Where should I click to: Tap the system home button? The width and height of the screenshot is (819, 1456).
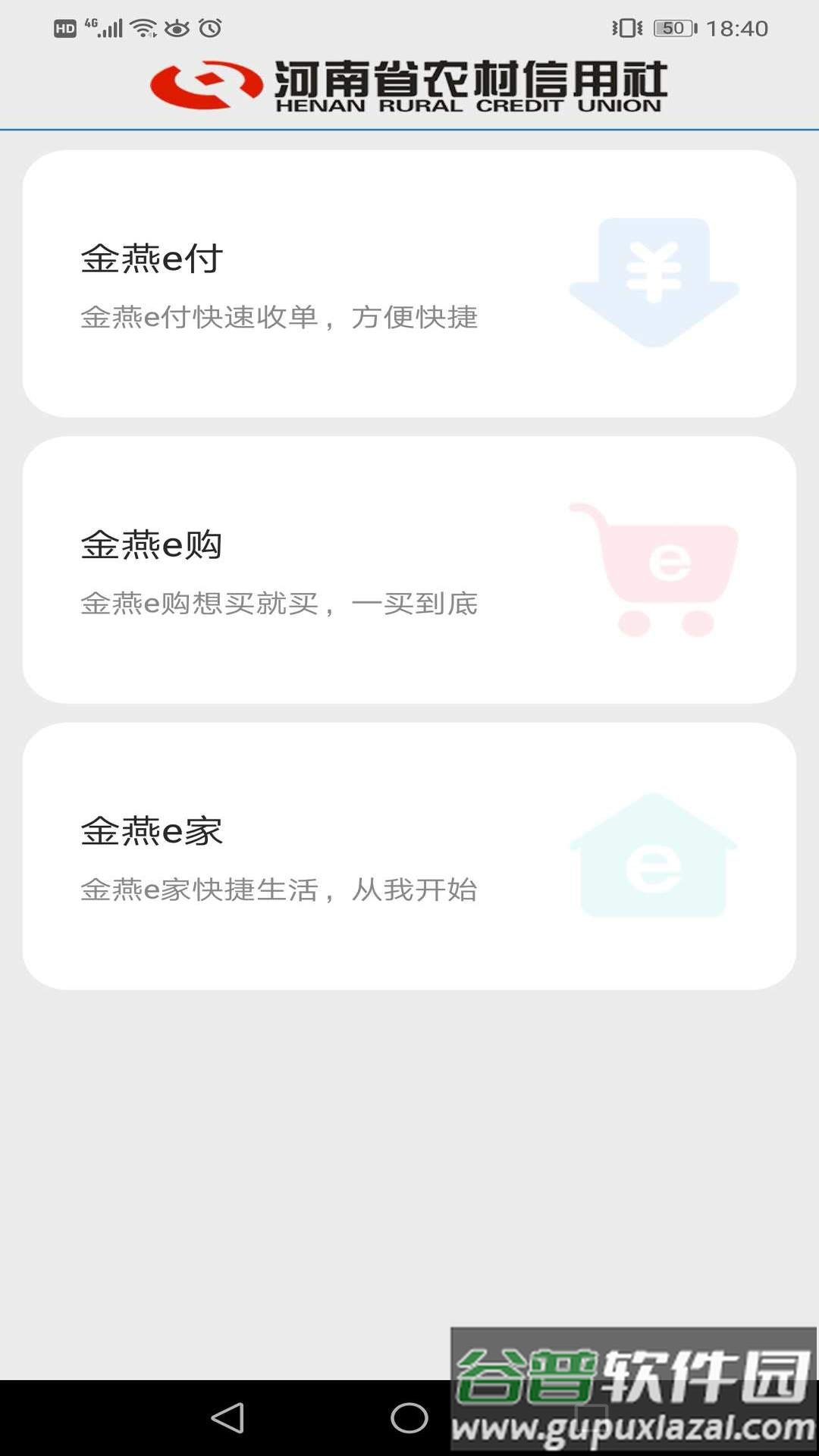tap(409, 1417)
